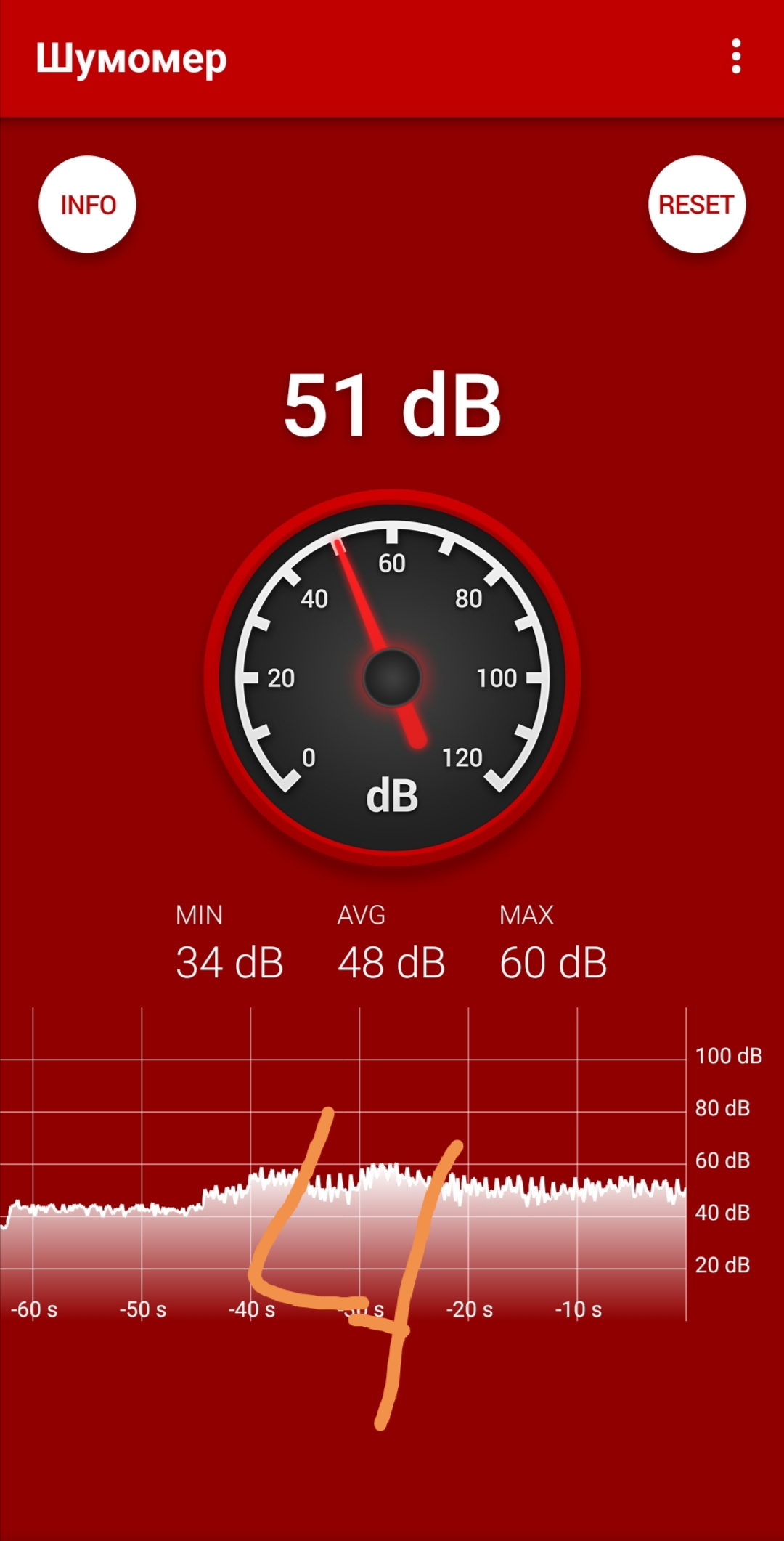
Task: Open the three-dot overflow menu
Action: pos(736,57)
